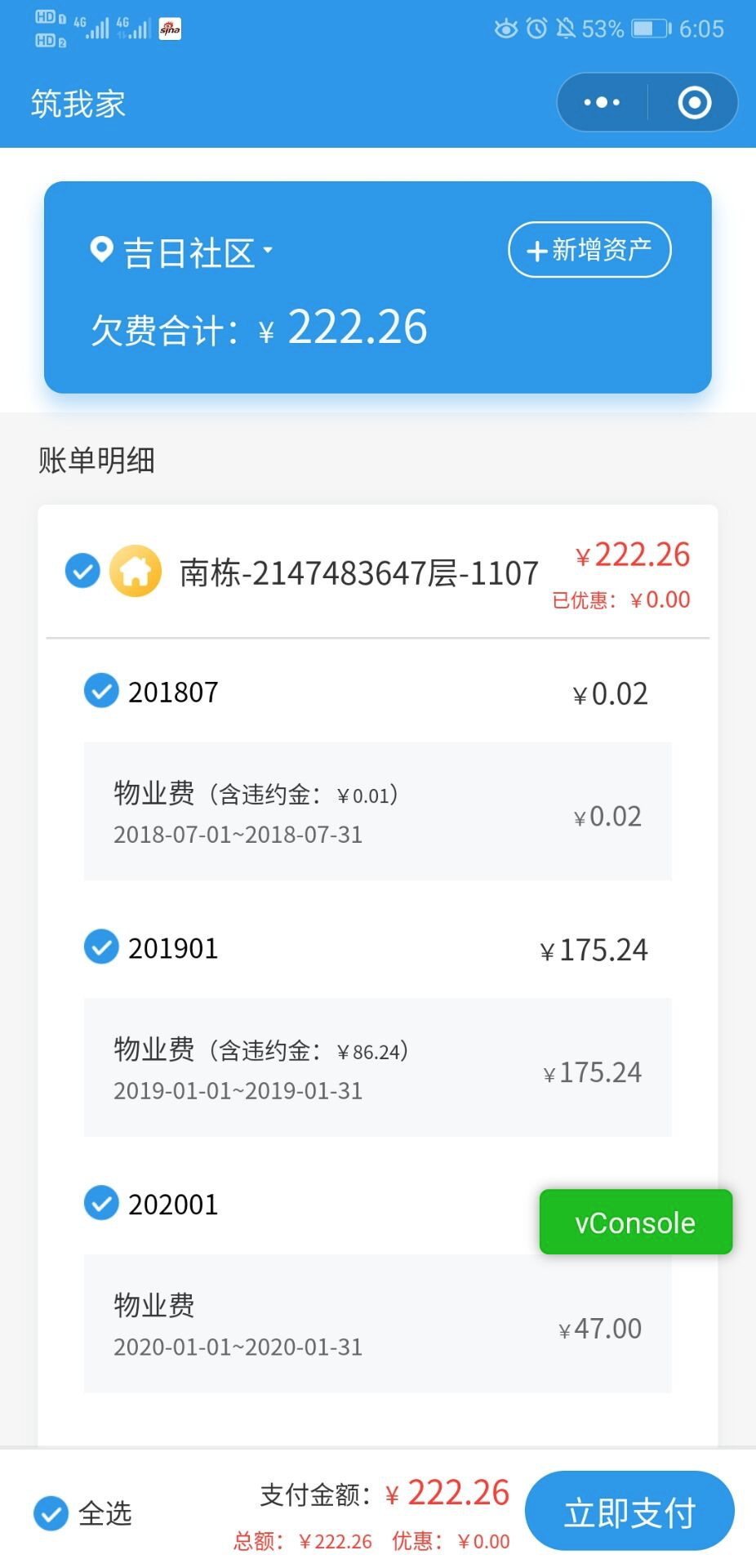The height and width of the screenshot is (1568, 756).
Task: Tap the 新增资产 button
Action: point(589,249)
